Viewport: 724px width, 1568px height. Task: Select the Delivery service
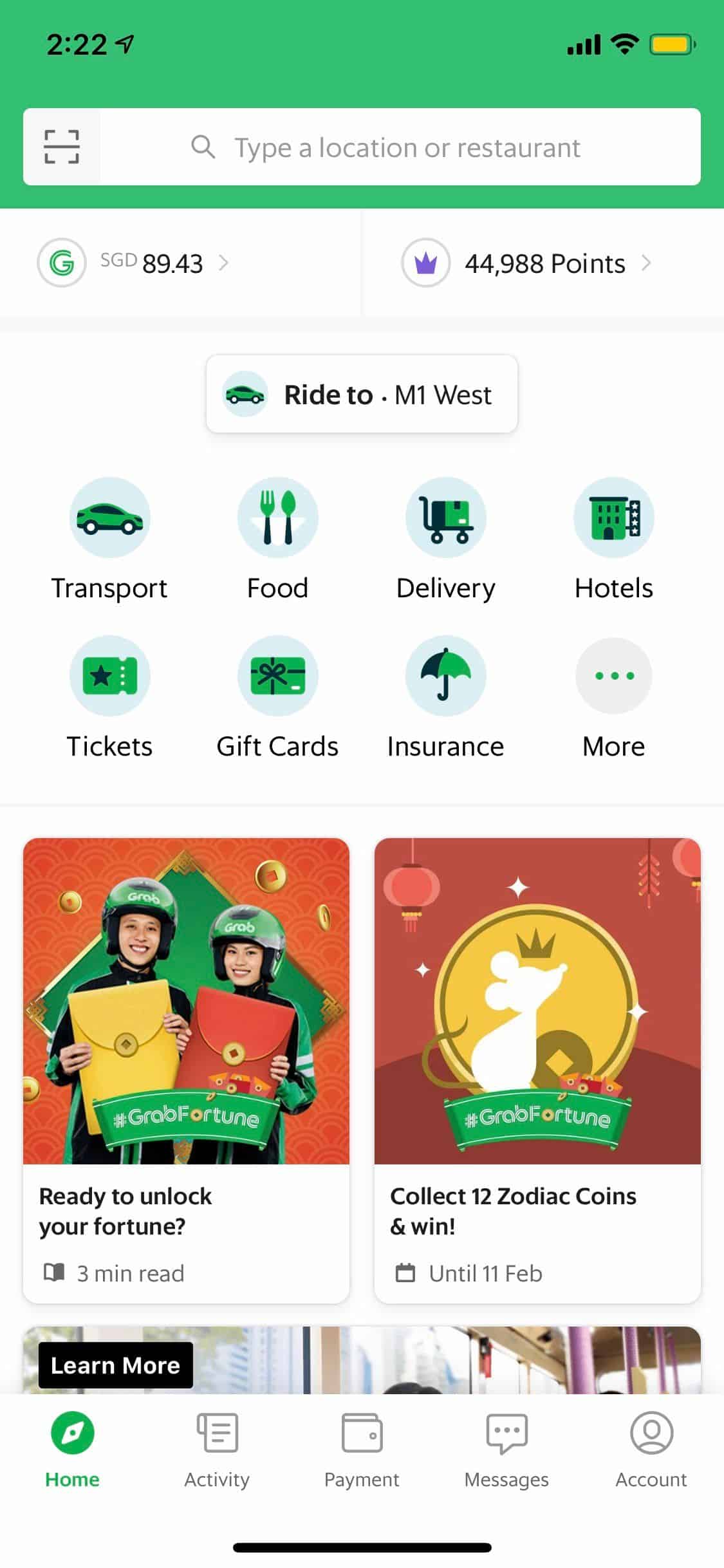pos(445,539)
